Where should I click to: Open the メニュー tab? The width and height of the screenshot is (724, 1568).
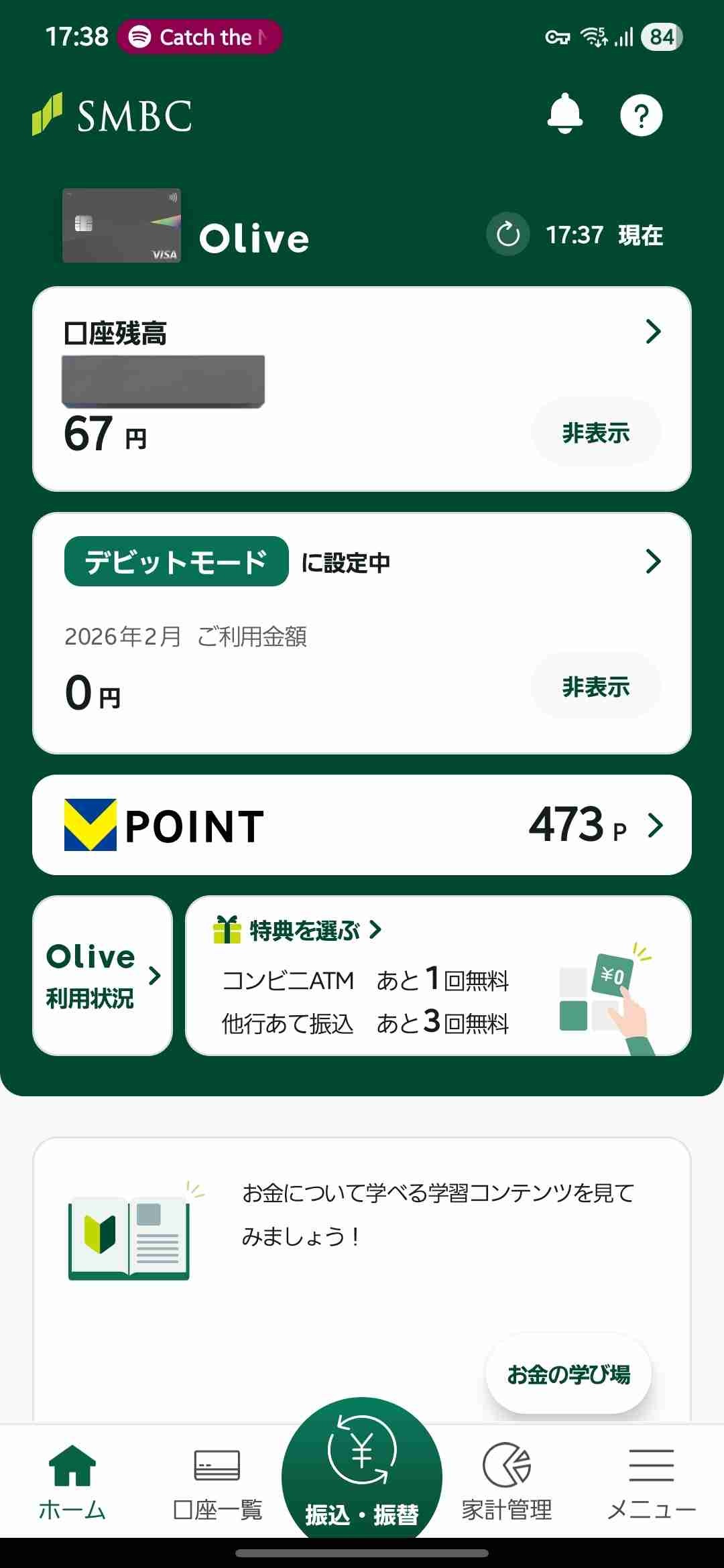(651, 1482)
